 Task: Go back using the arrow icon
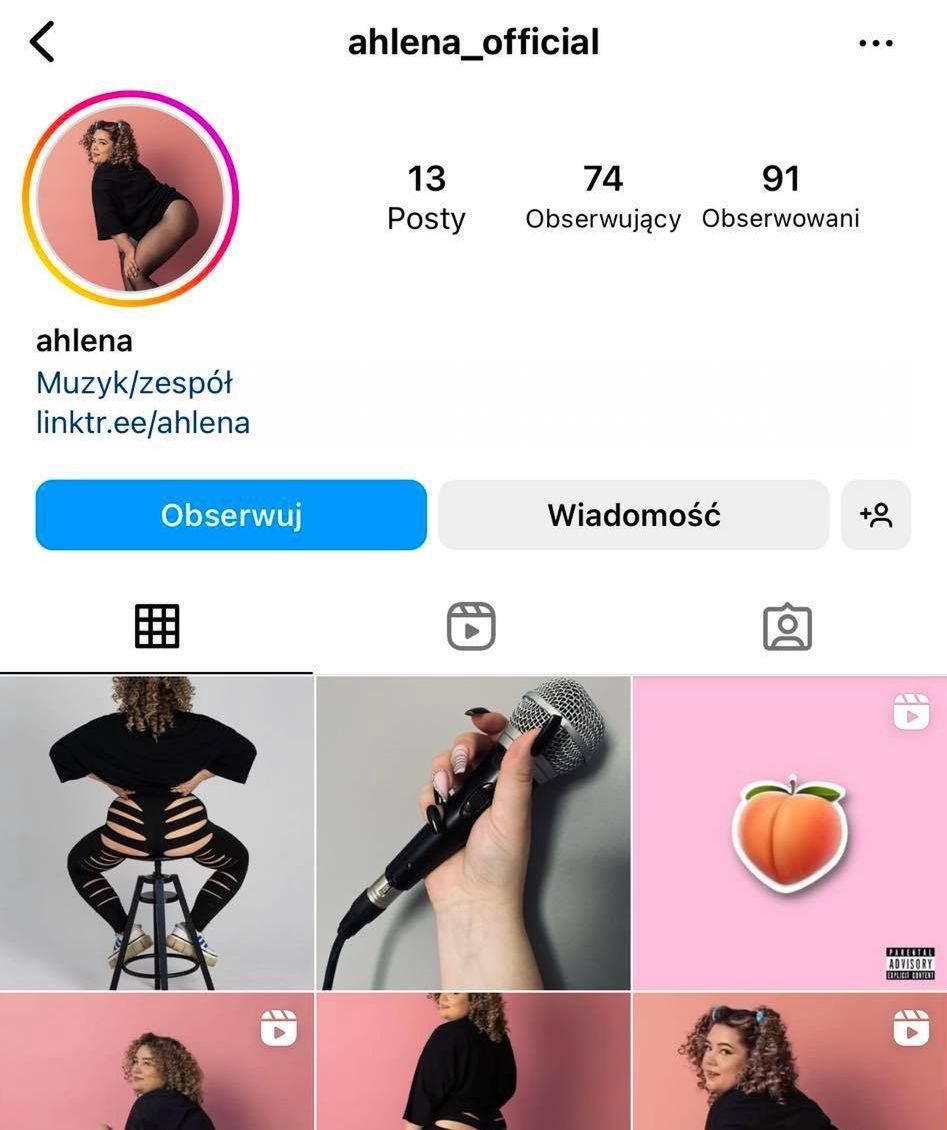coord(42,43)
